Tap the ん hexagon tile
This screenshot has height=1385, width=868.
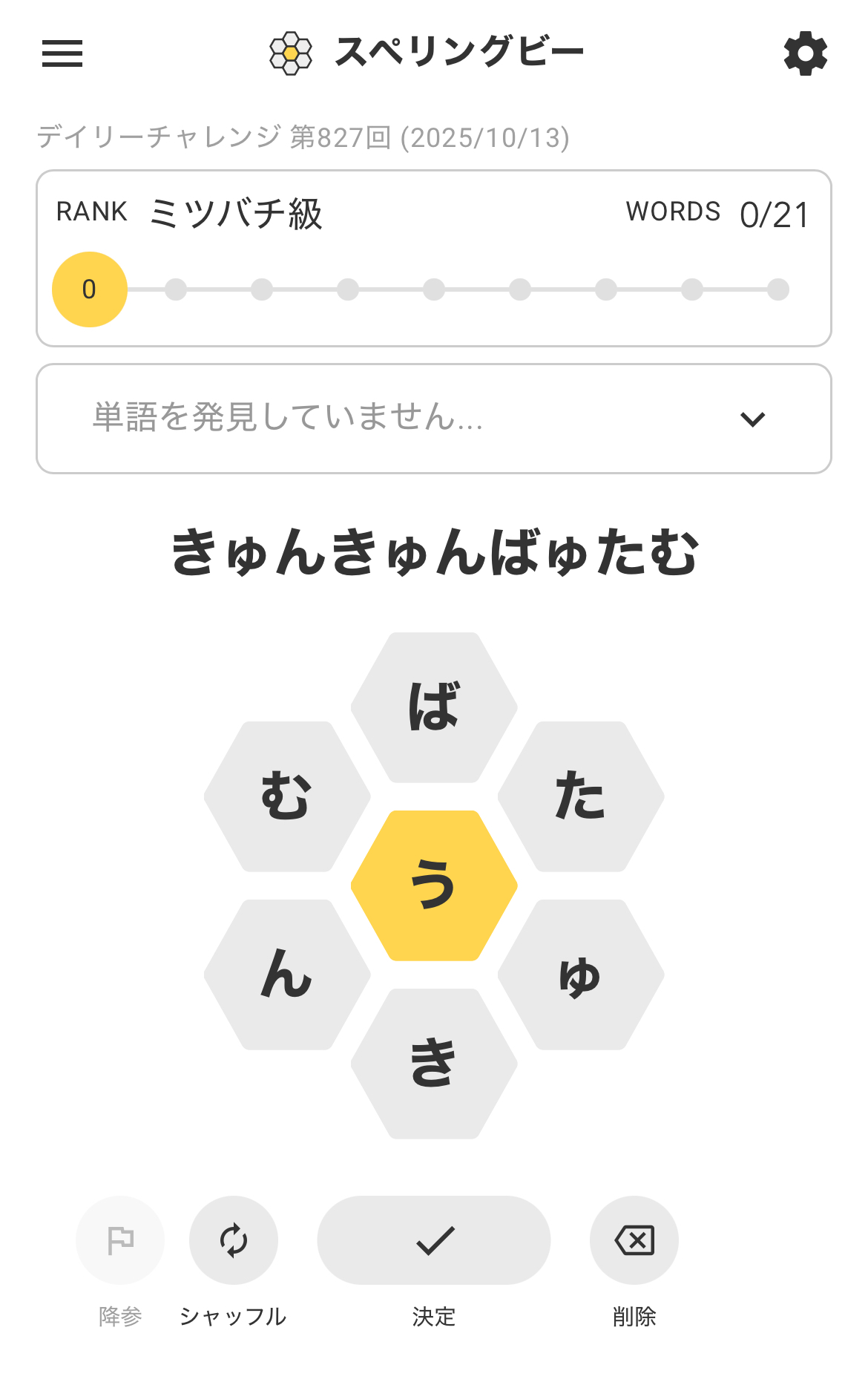click(x=287, y=975)
